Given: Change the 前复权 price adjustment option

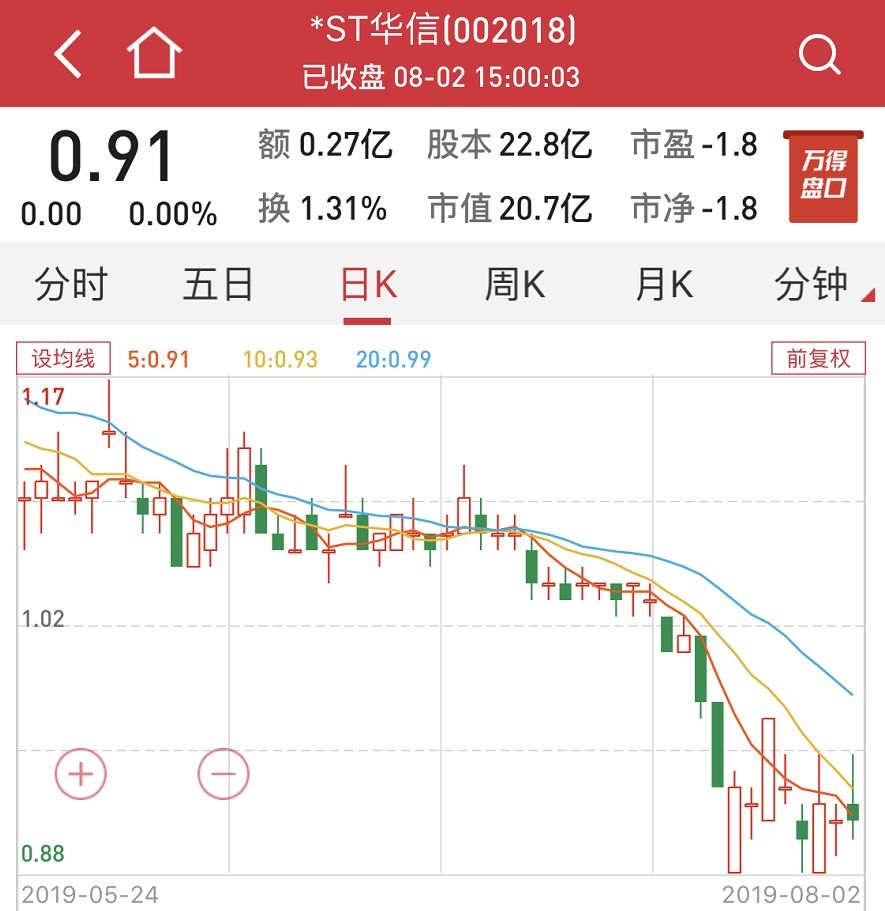Looking at the screenshot, I should point(818,359).
